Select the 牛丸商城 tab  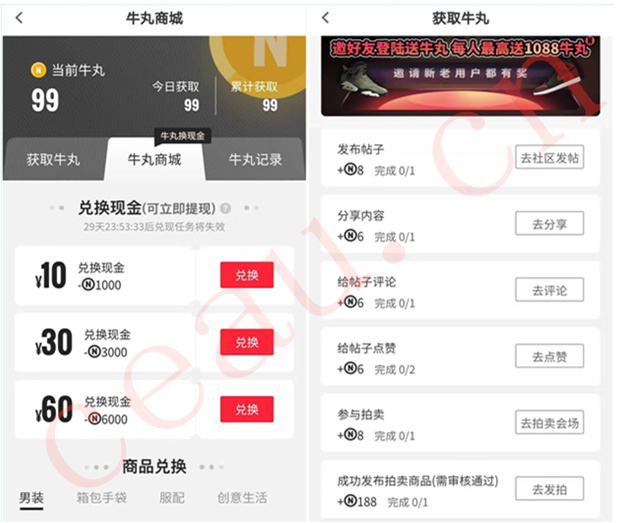154,159
